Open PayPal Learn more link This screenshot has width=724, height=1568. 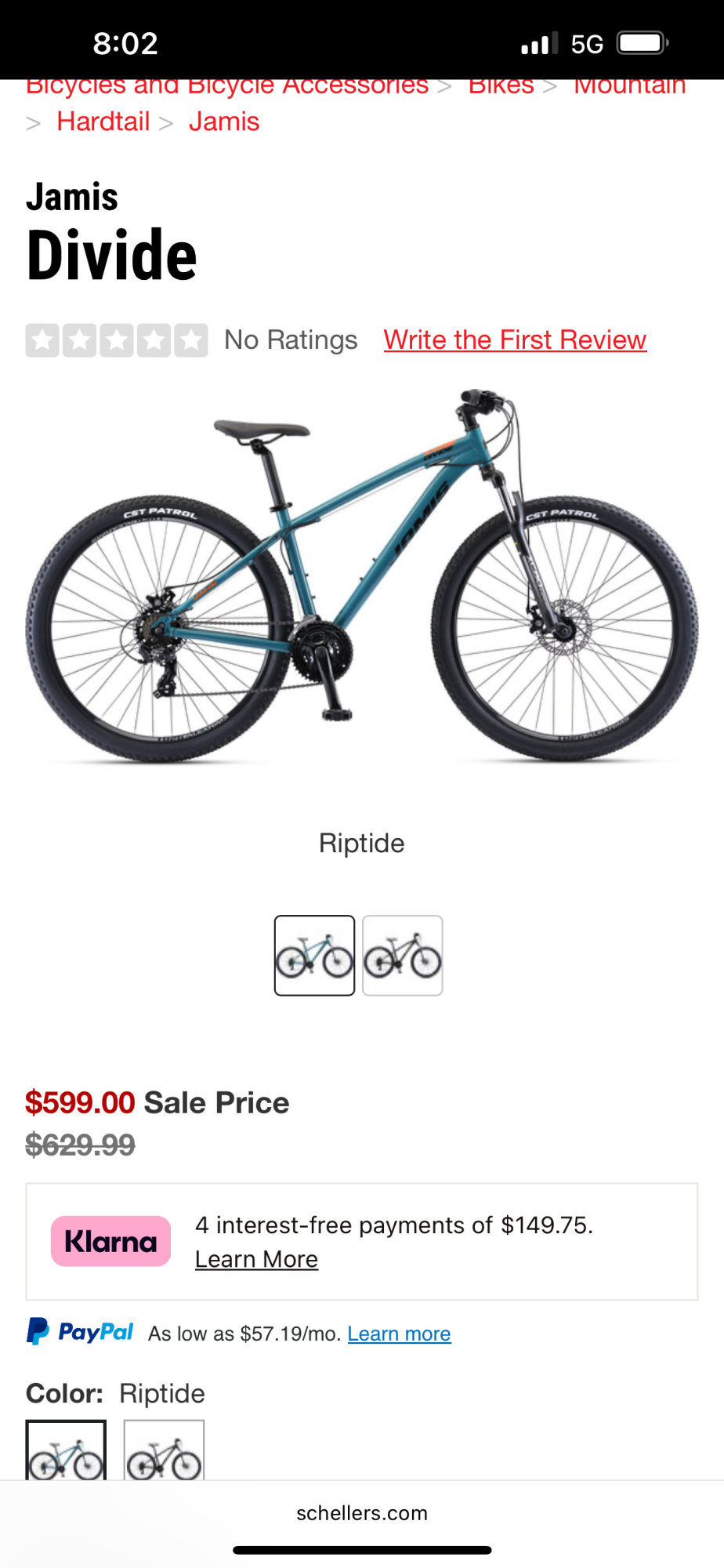399,1334
